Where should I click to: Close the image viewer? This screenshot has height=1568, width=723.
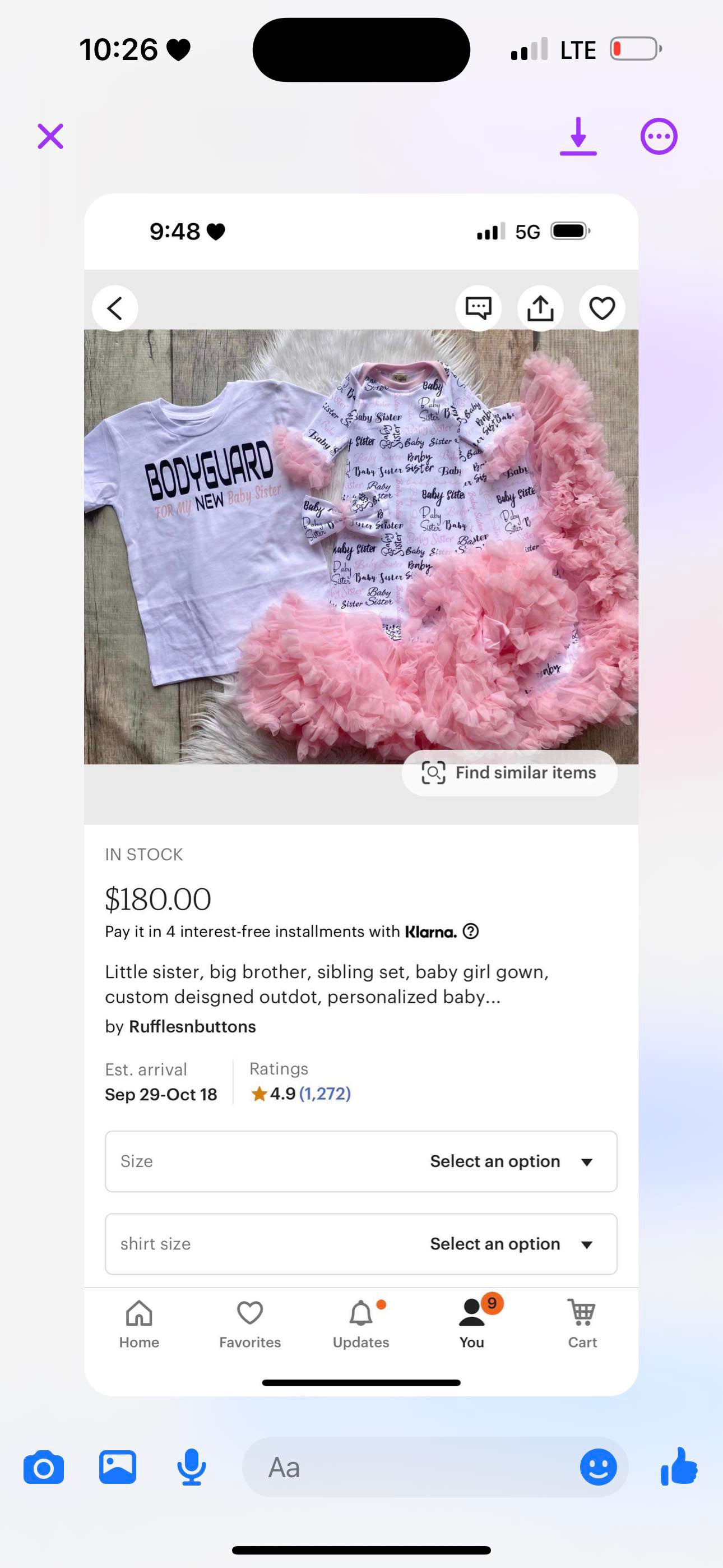point(50,136)
